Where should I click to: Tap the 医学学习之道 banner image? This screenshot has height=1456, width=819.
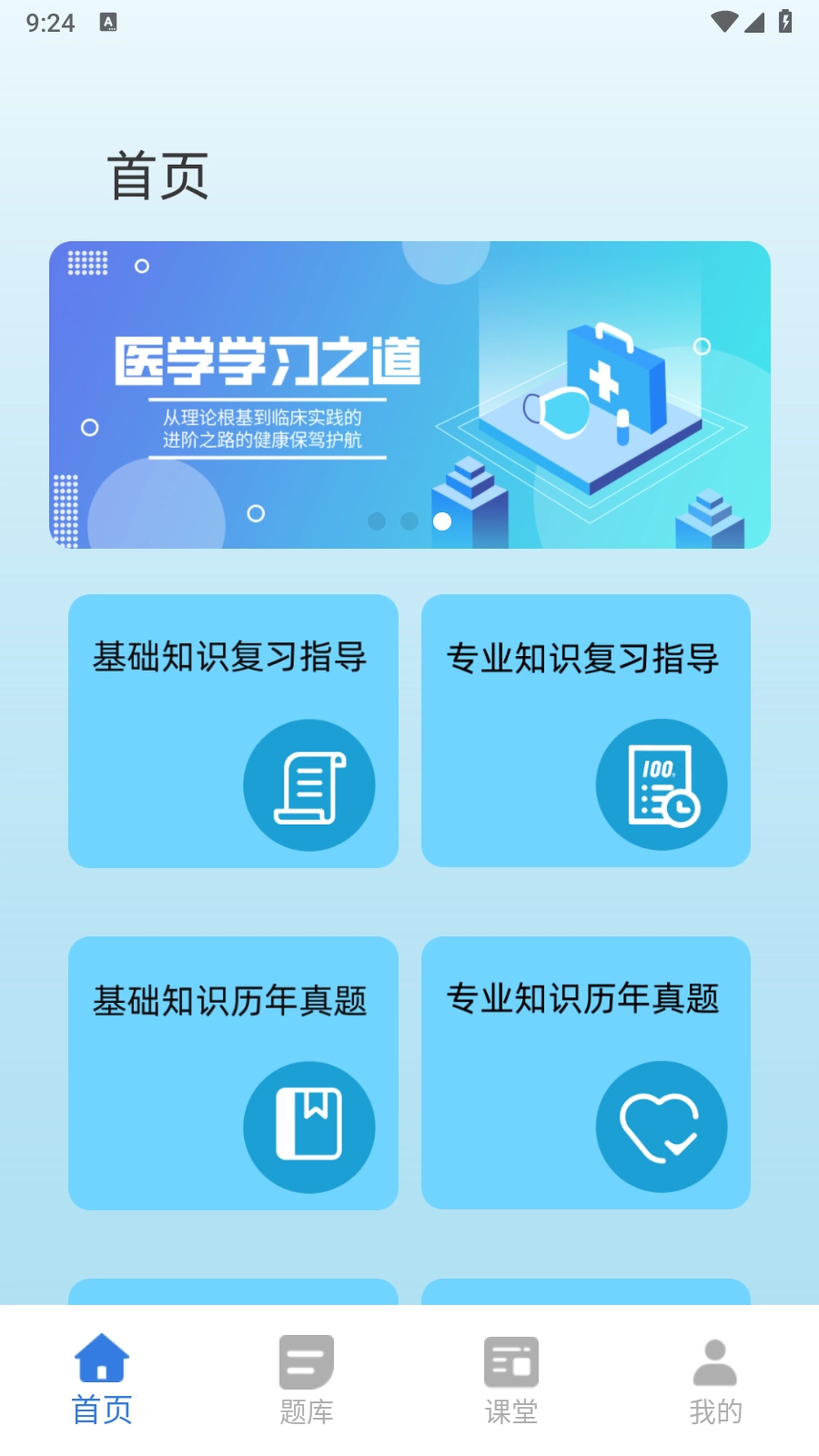coord(409,393)
